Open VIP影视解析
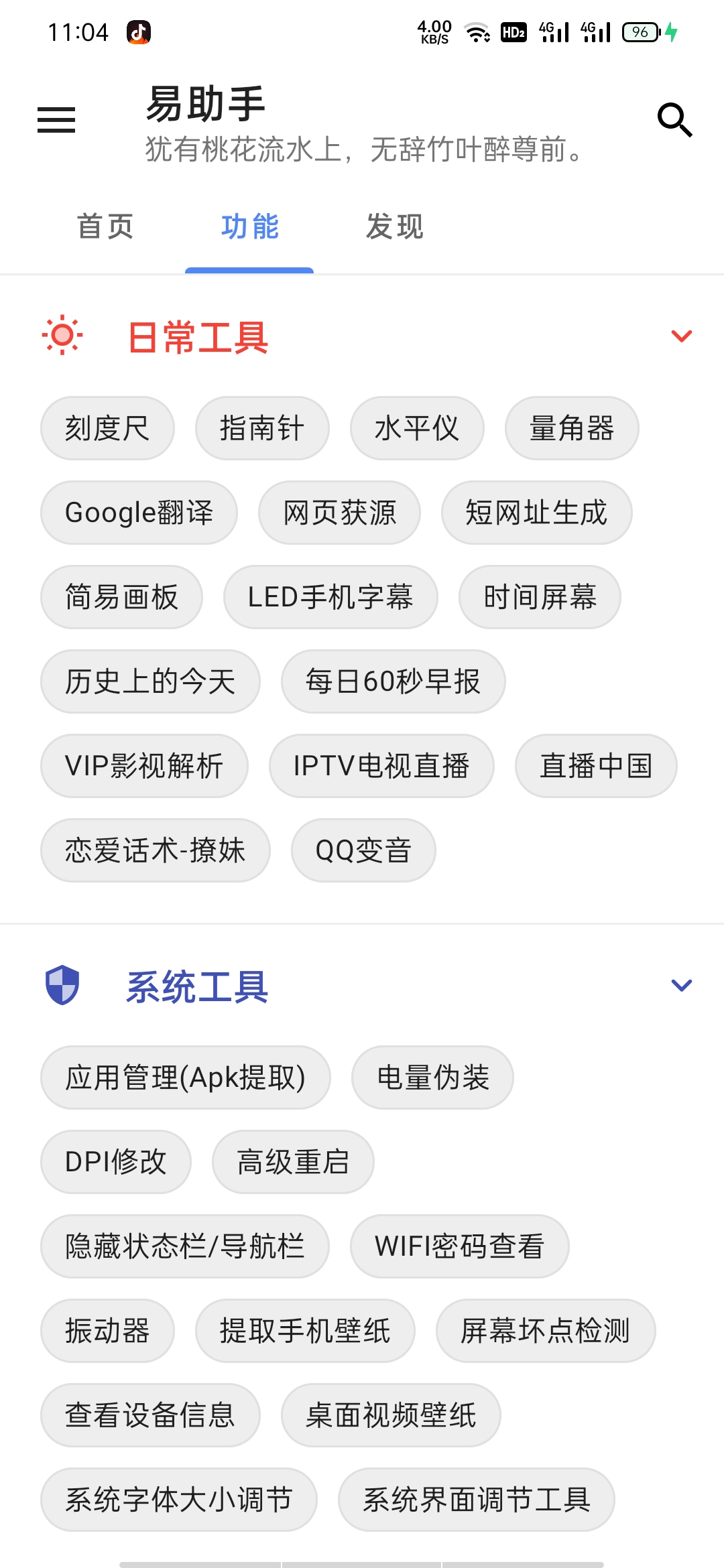Viewport: 724px width, 1568px height. (144, 766)
